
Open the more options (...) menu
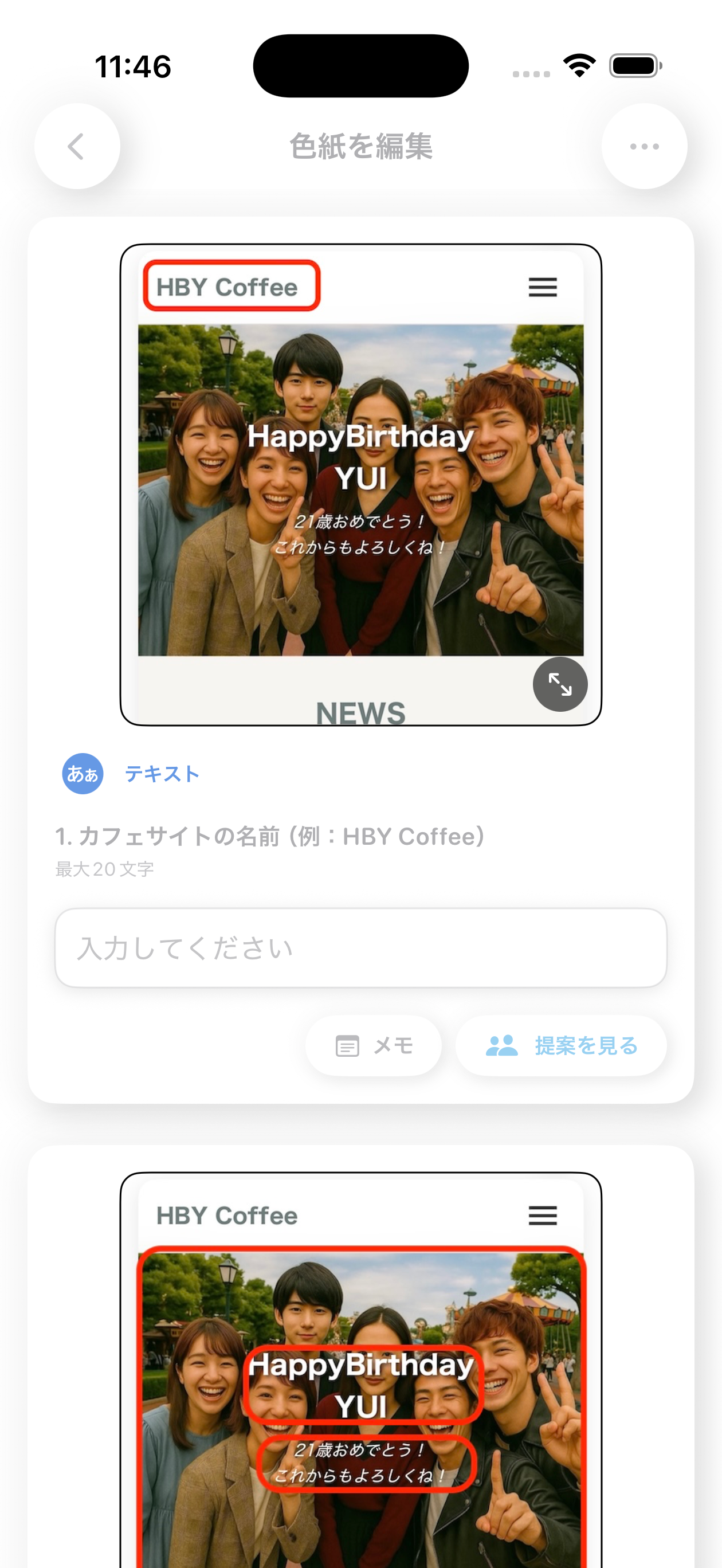coord(645,146)
